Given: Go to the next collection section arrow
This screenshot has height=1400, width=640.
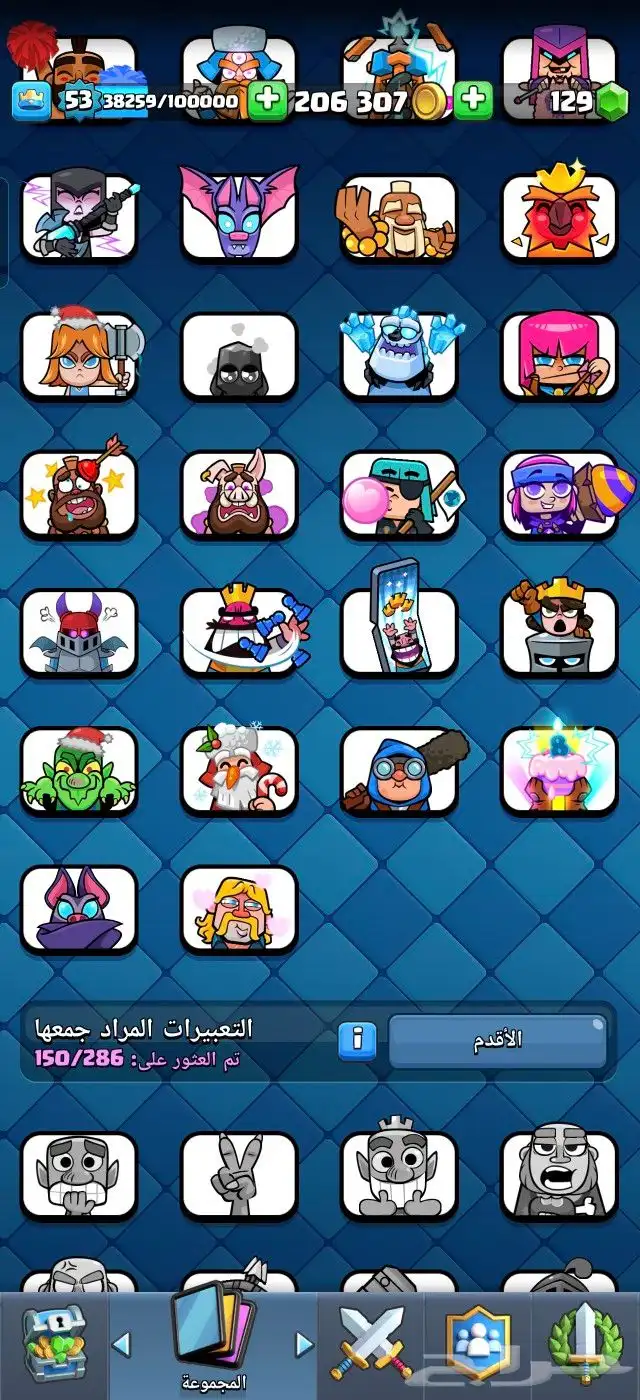Looking at the screenshot, I should click(x=304, y=1343).
